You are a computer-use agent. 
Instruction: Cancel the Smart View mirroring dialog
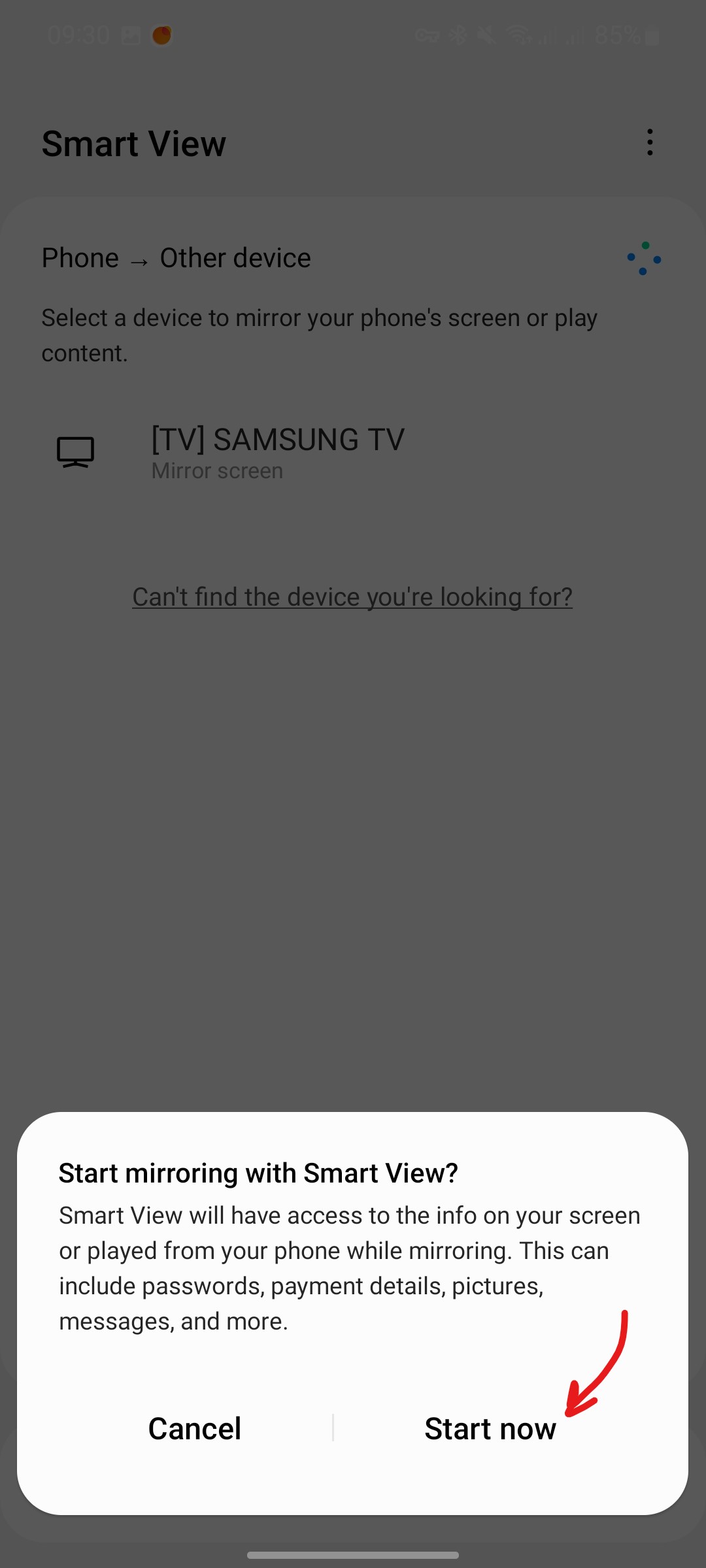pyautogui.click(x=195, y=1429)
